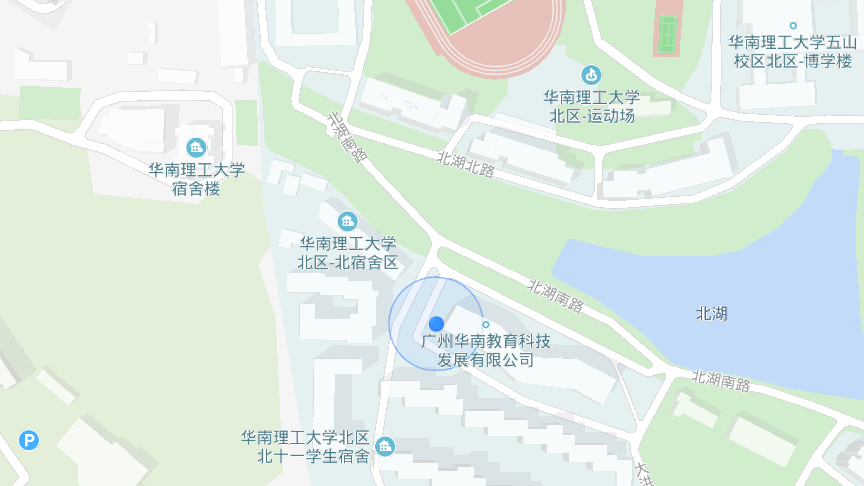Tap the 华南理工大学北区-运动场 marker
This screenshot has width=864, height=486.
(x=592, y=74)
